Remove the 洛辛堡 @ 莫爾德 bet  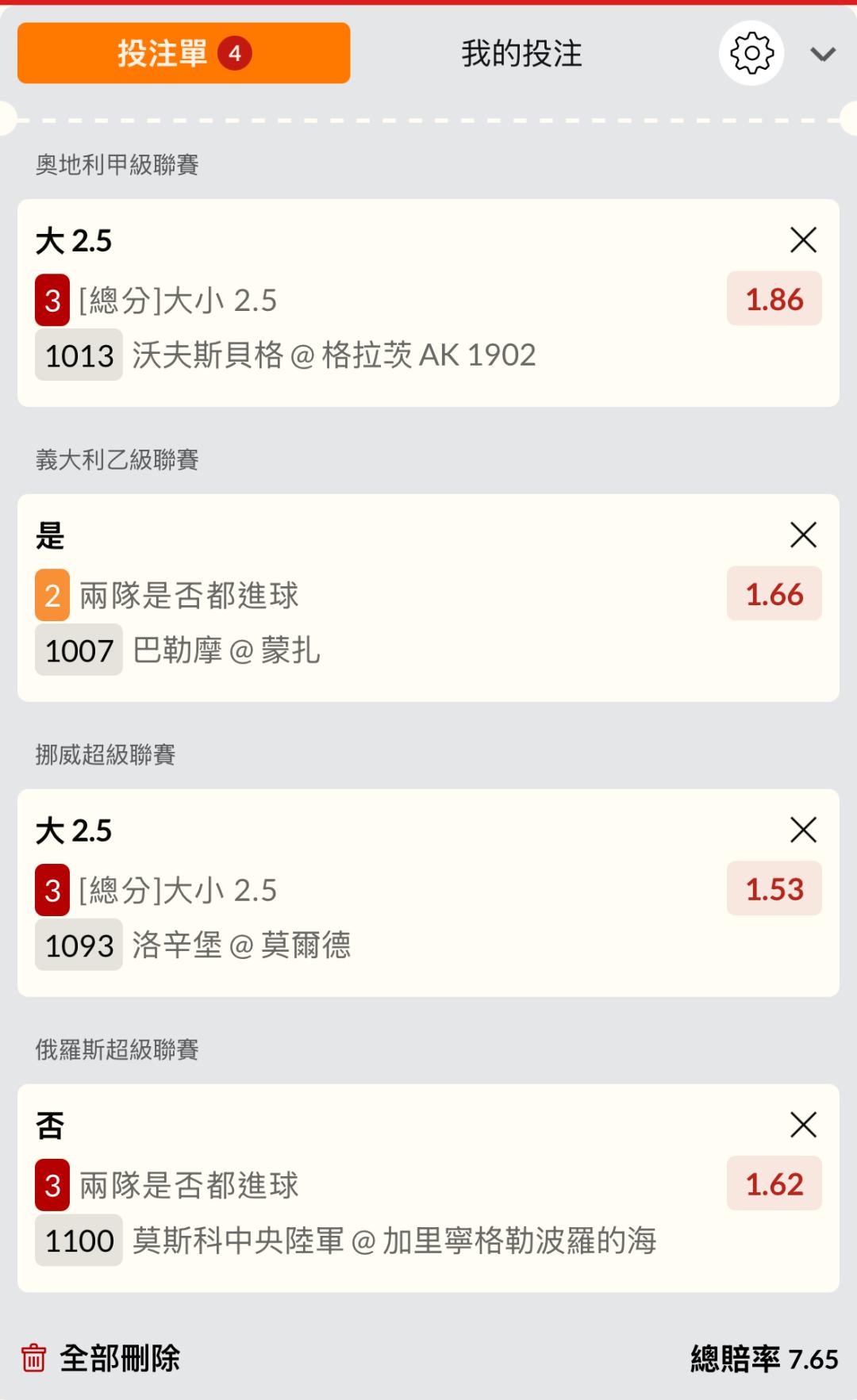803,830
